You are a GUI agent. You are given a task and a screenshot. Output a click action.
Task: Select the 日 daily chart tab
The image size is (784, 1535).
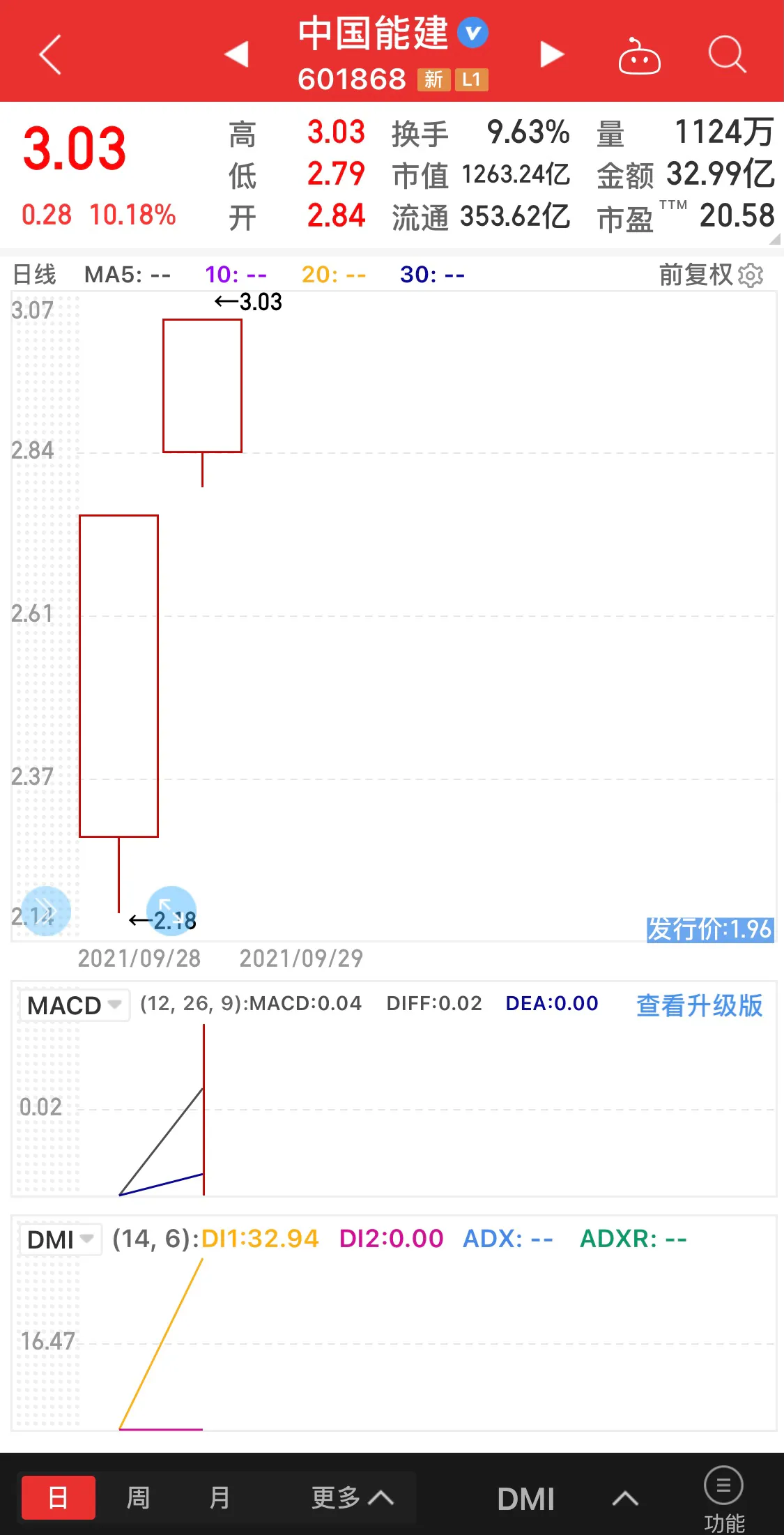click(x=59, y=1497)
